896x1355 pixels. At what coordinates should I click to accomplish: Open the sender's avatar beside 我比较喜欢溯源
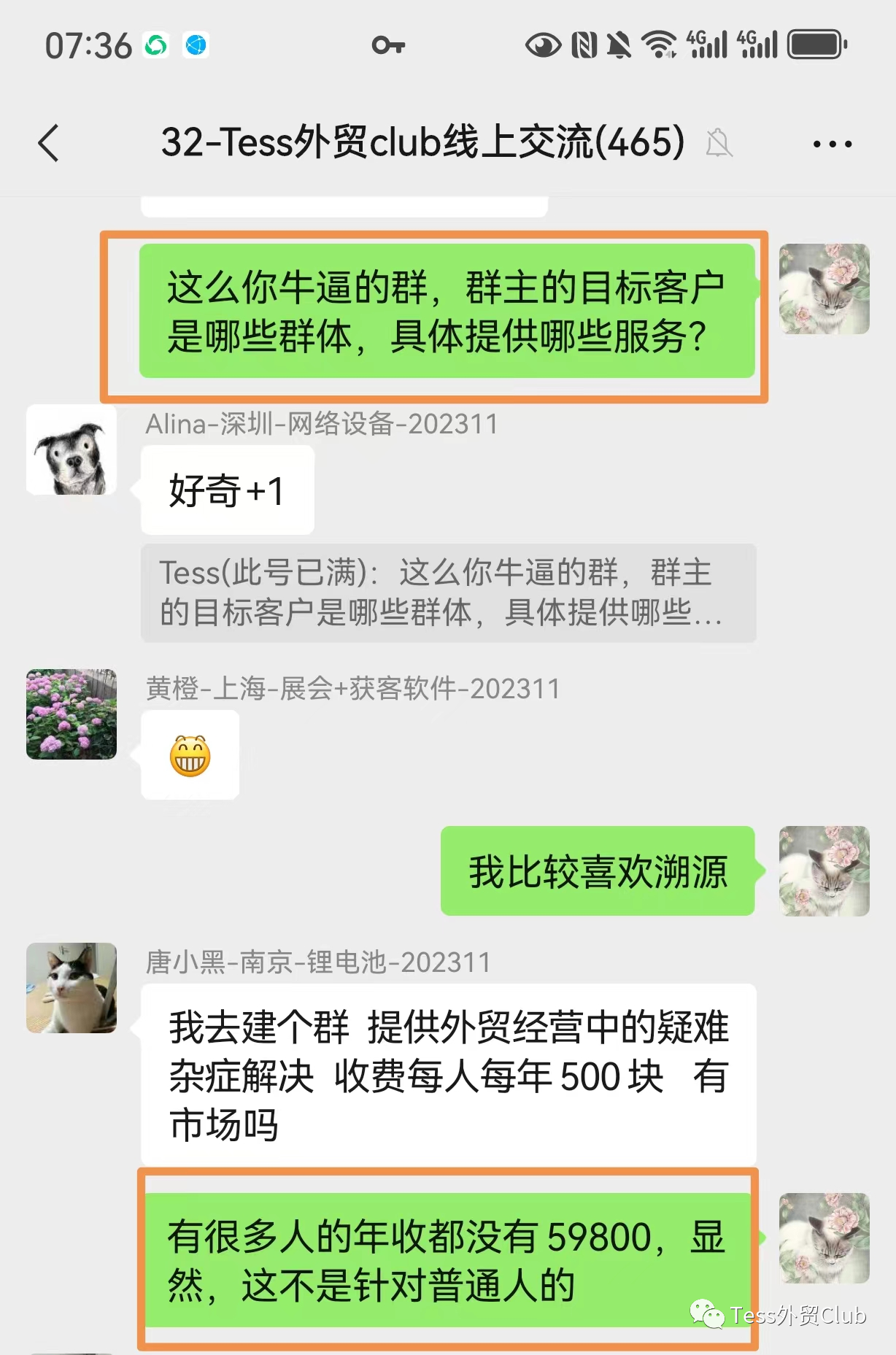(x=824, y=871)
